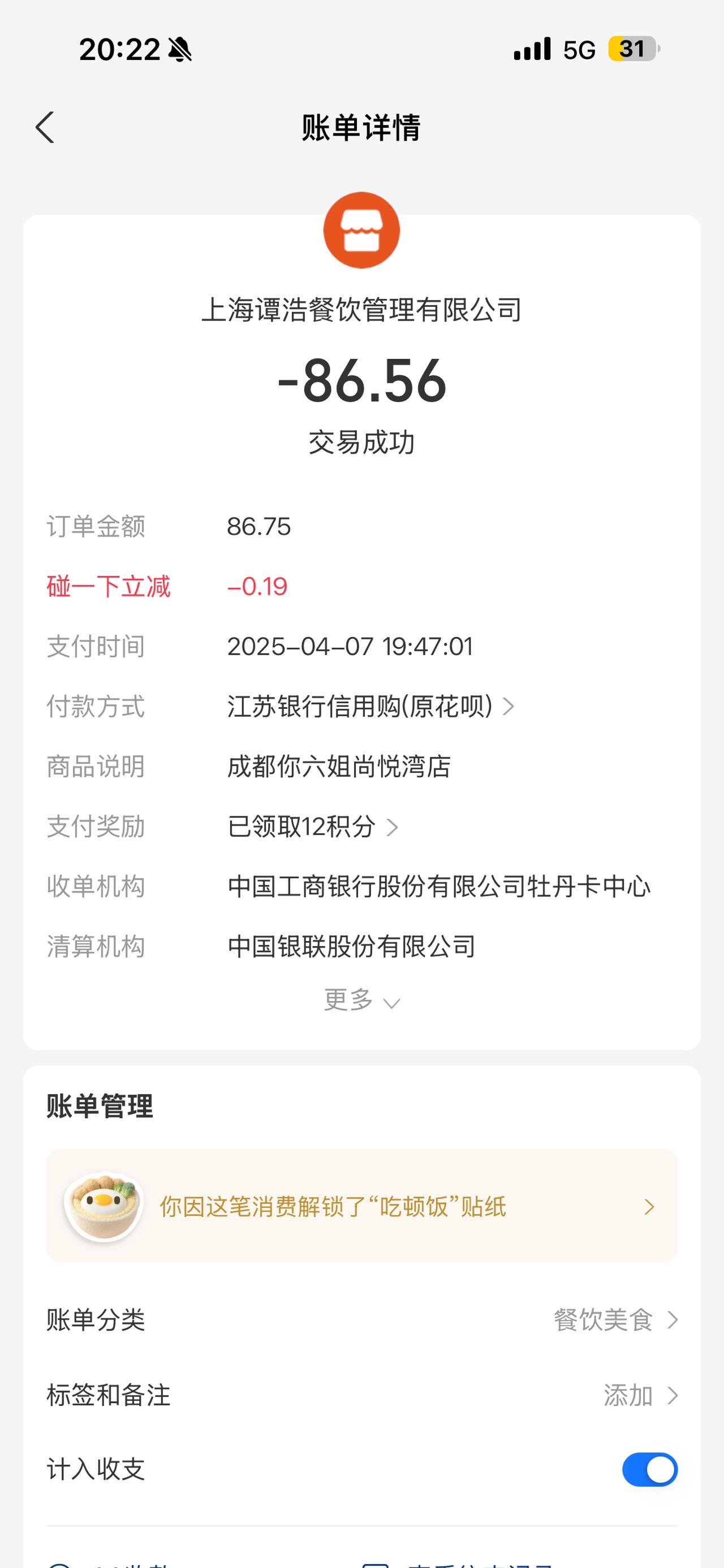
Task: Toggle off 计入收支 switch
Action: click(650, 1470)
